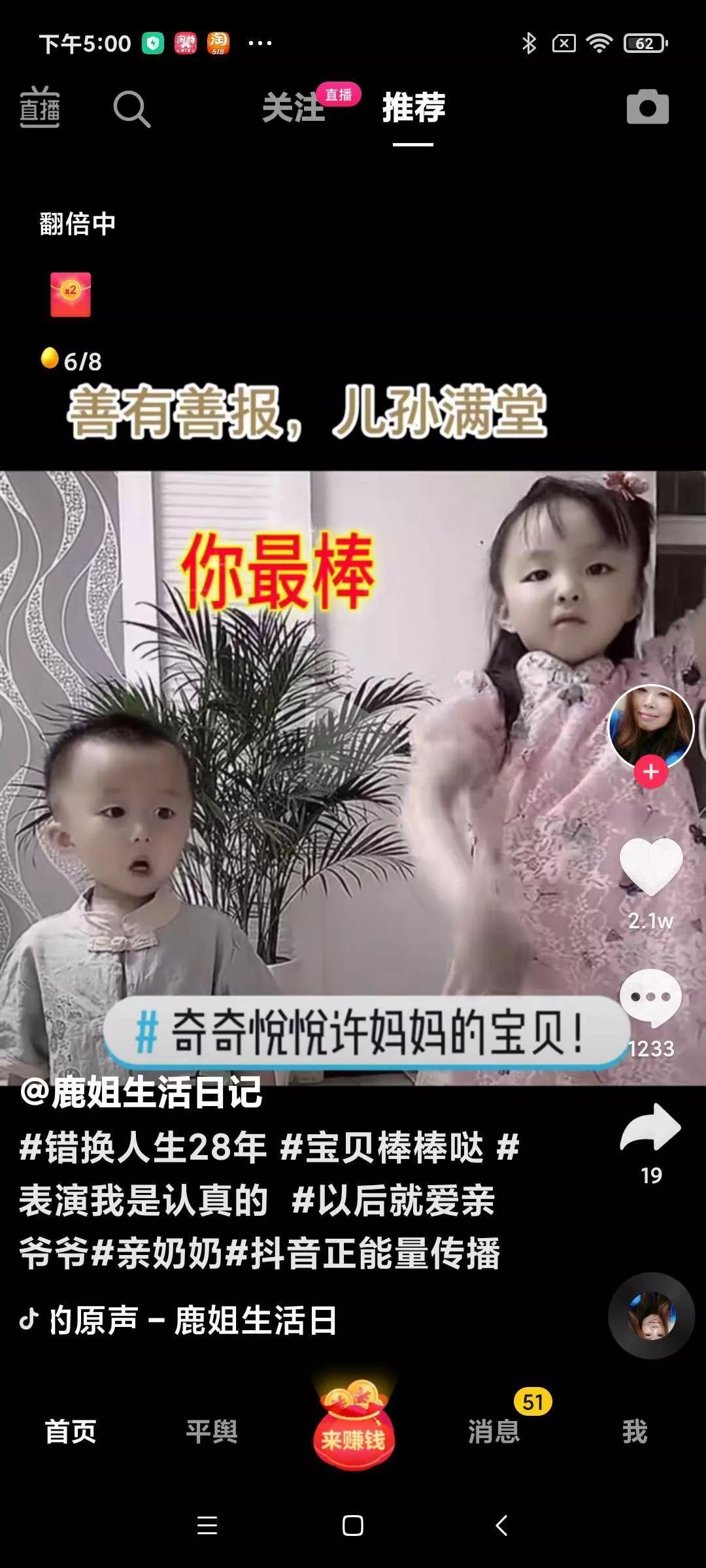Open the spinning music disc

(x=650, y=1315)
